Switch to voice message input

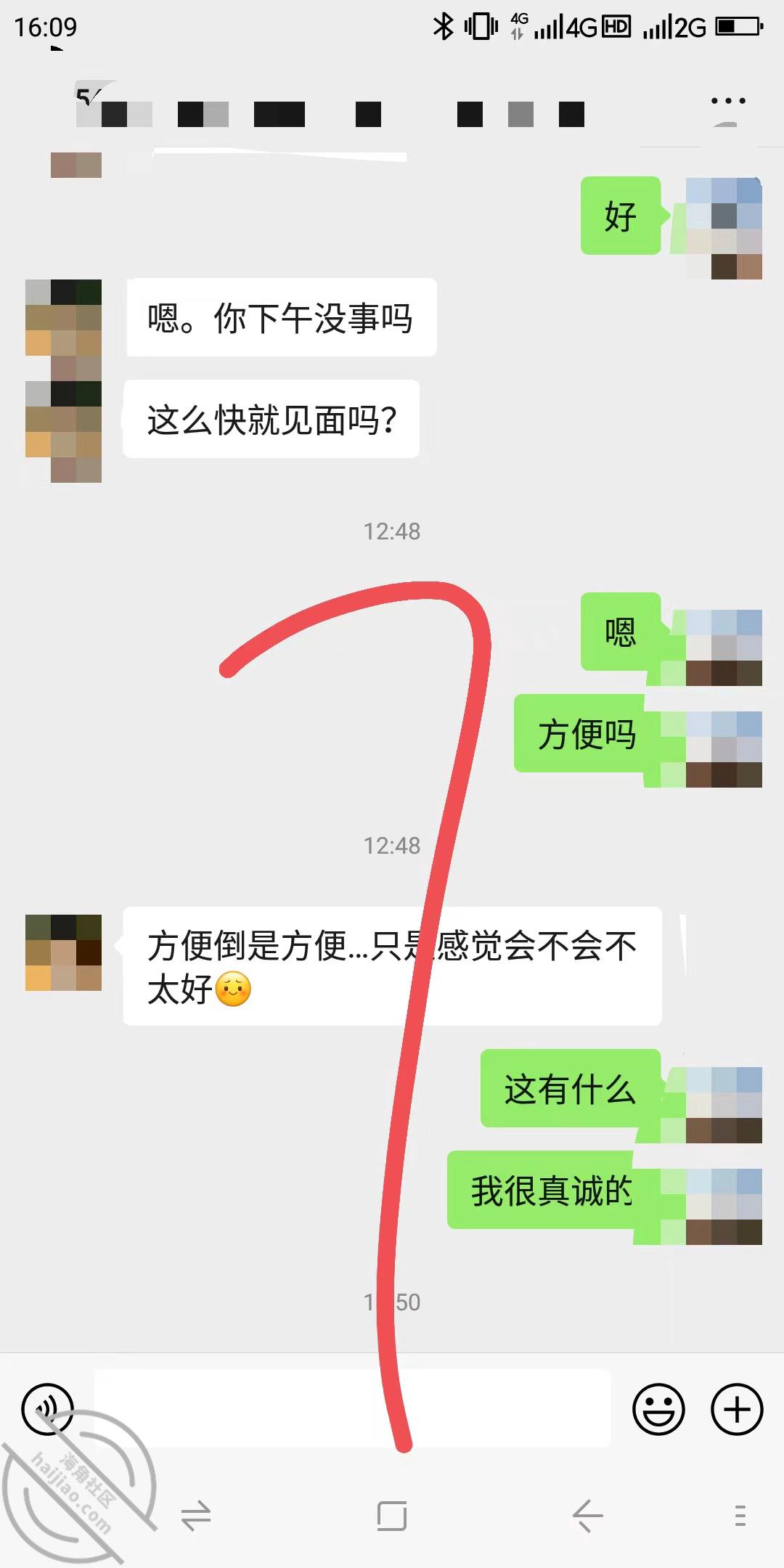(48, 1409)
